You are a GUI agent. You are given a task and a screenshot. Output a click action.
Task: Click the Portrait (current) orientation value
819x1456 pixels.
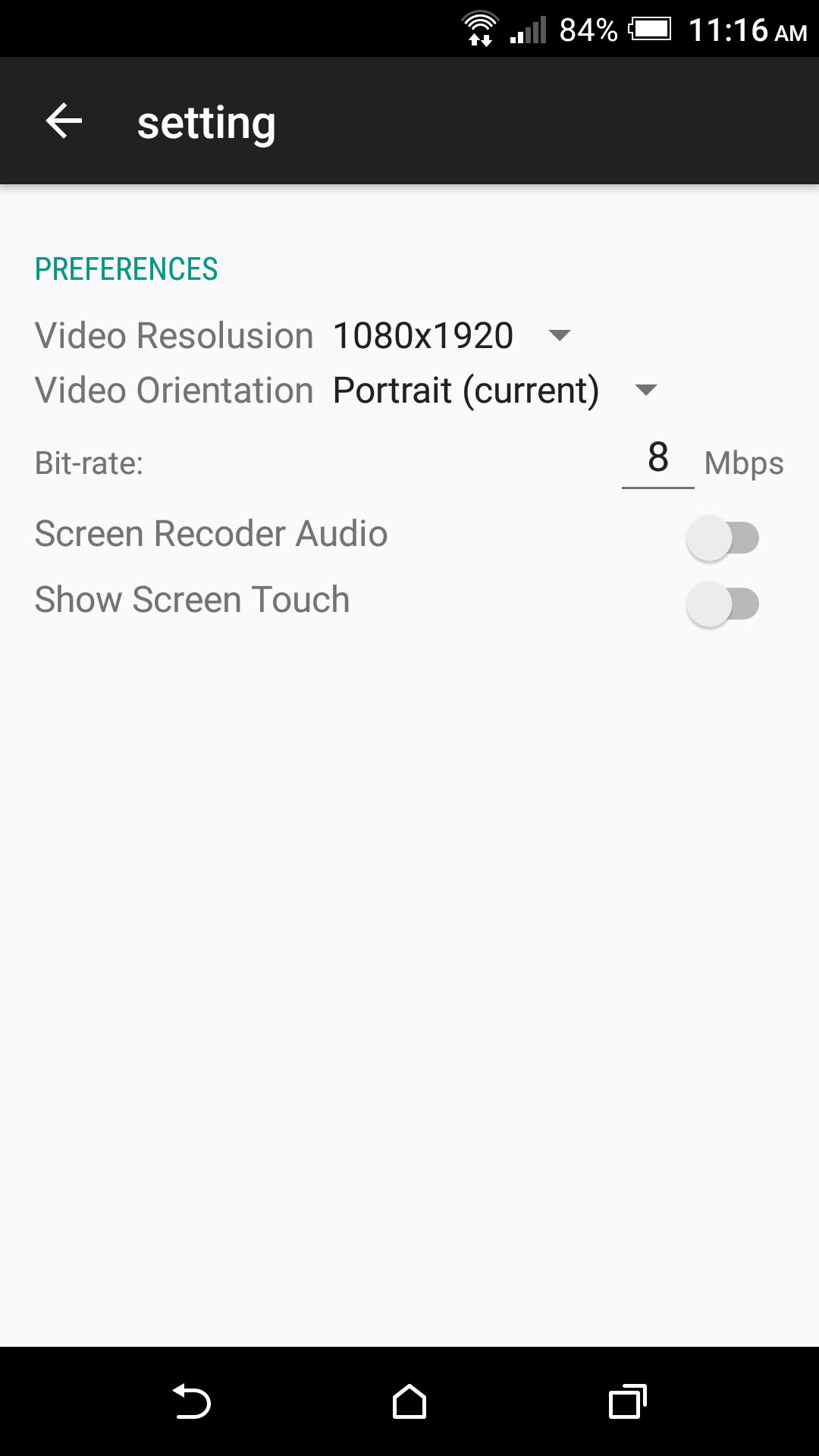pos(465,389)
